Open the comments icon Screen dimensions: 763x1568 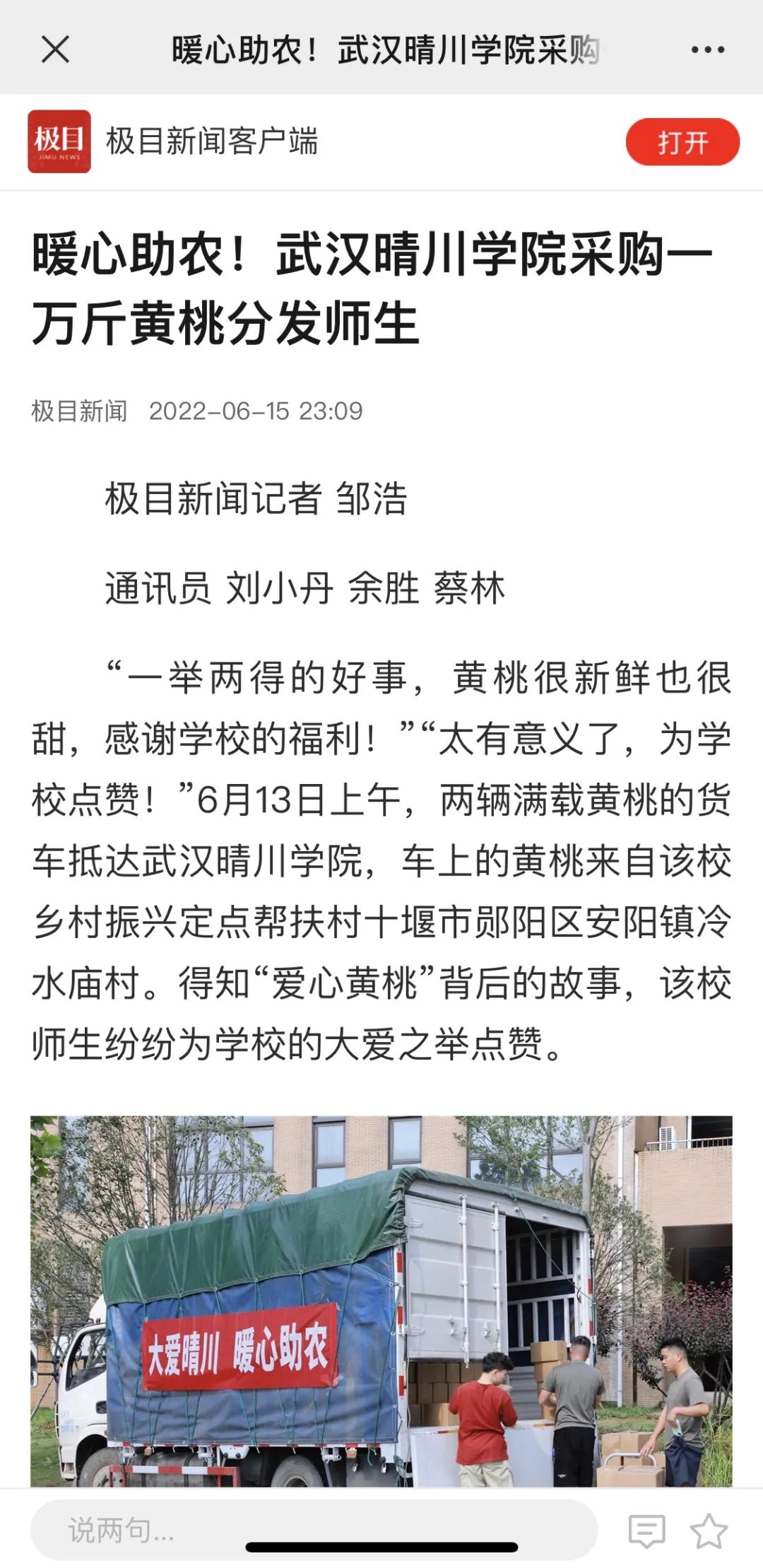click(646, 1531)
